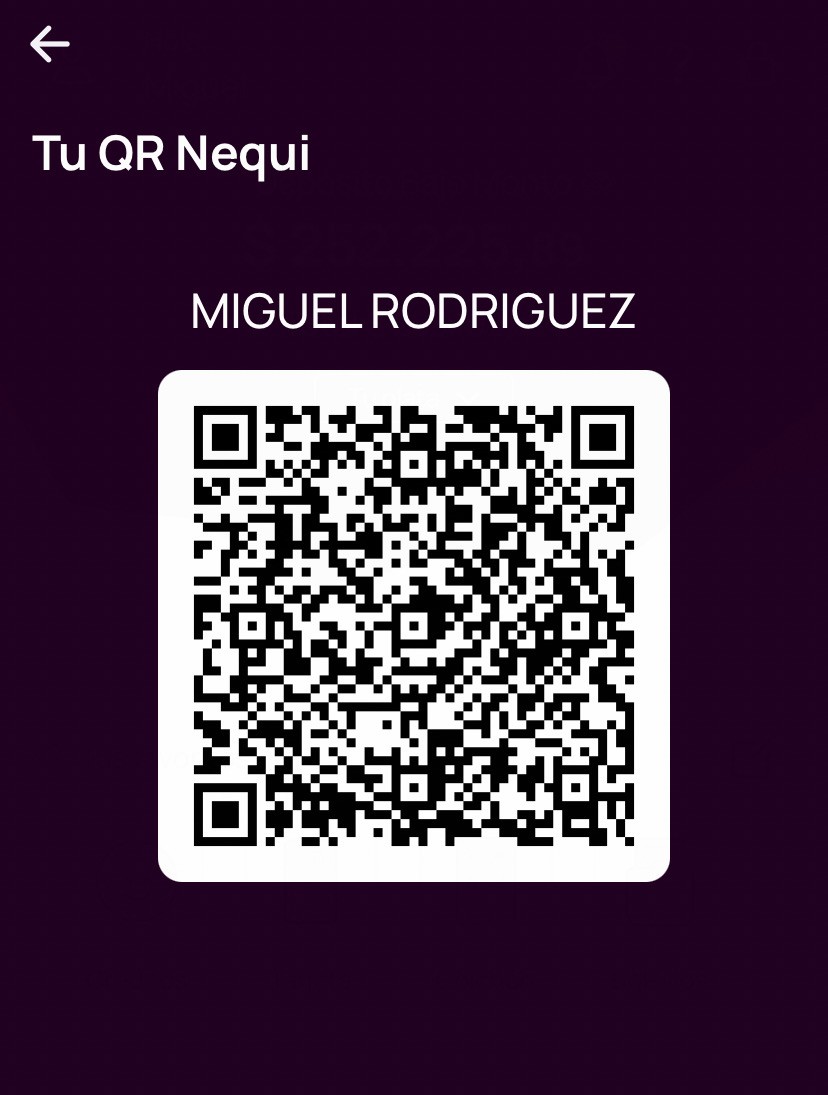Select the 'Tu QR Nequi' title
This screenshot has height=1095, width=828.
pos(170,152)
